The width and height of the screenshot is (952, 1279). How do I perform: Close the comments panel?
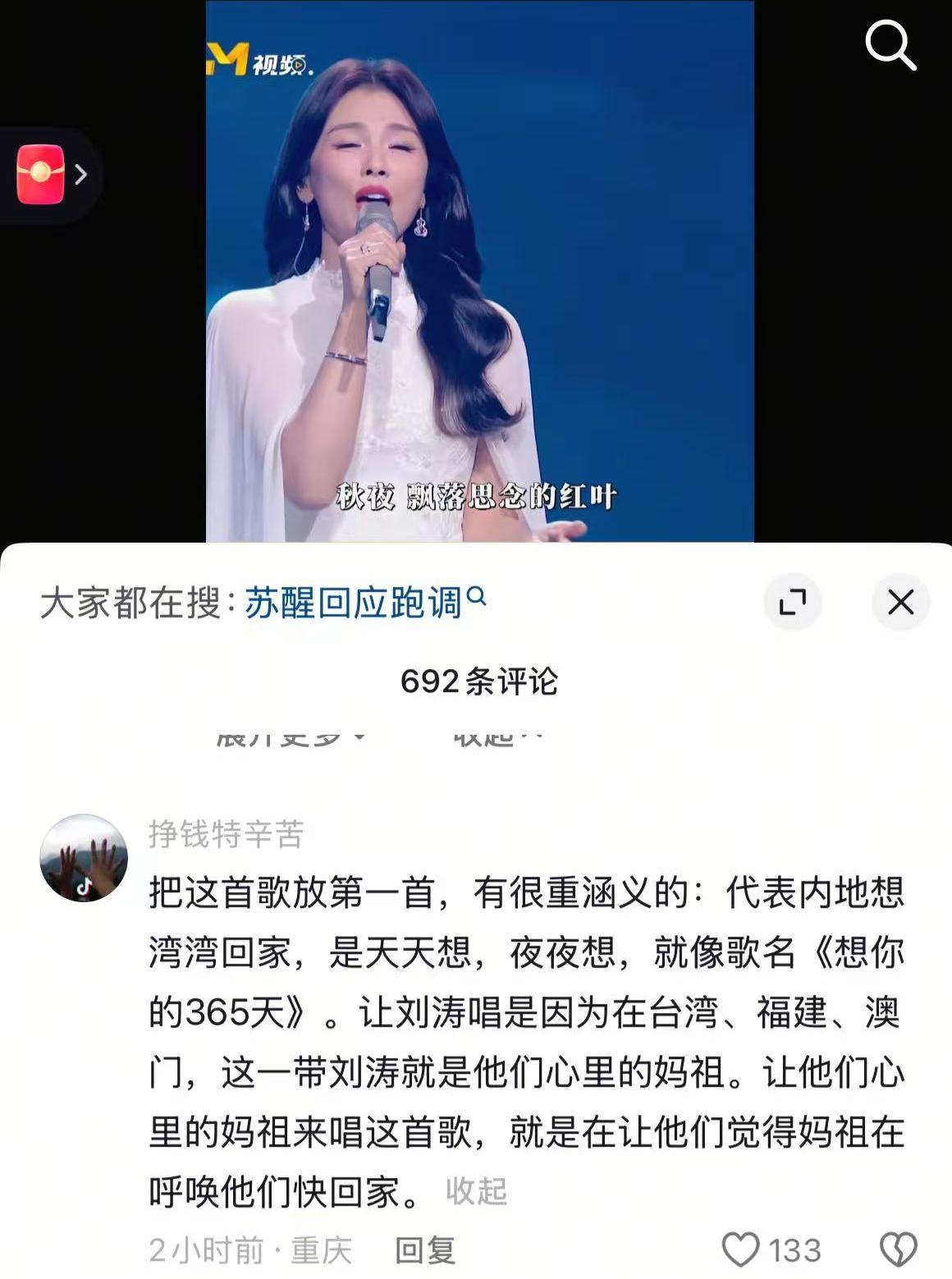[900, 603]
